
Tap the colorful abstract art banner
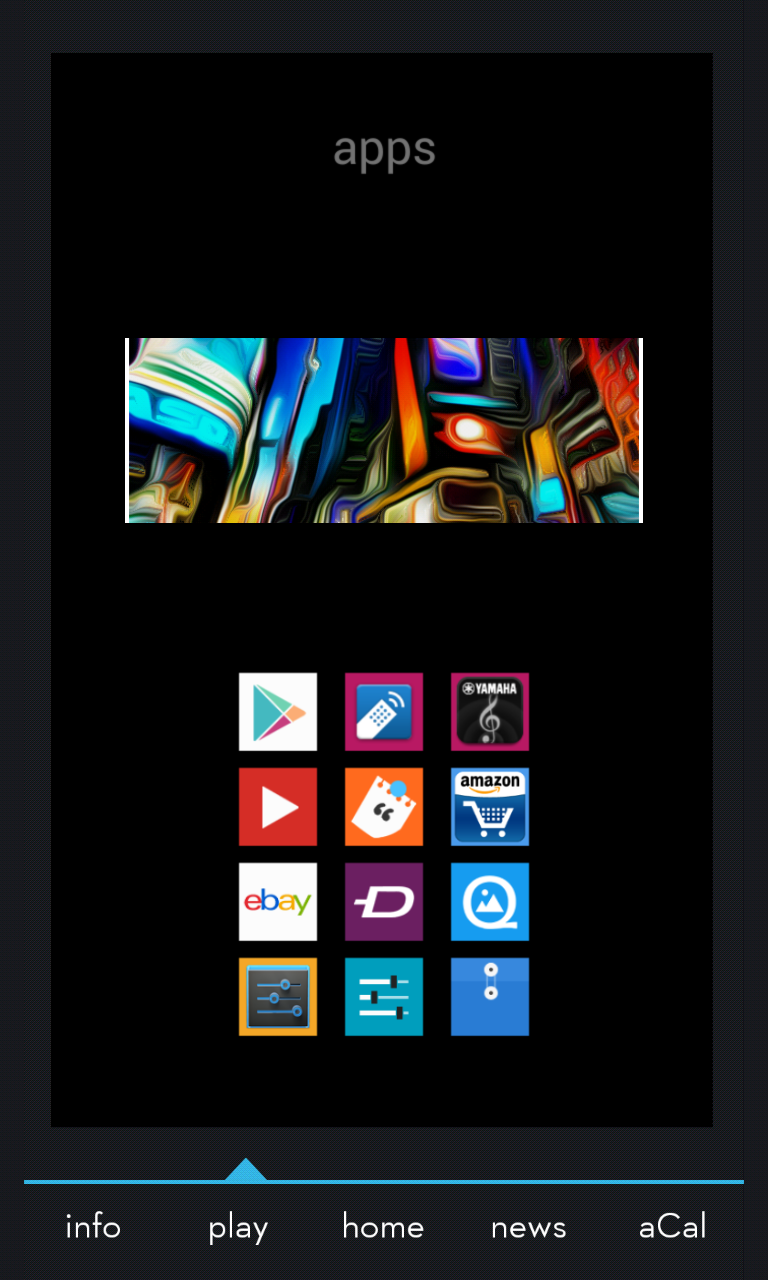(384, 430)
